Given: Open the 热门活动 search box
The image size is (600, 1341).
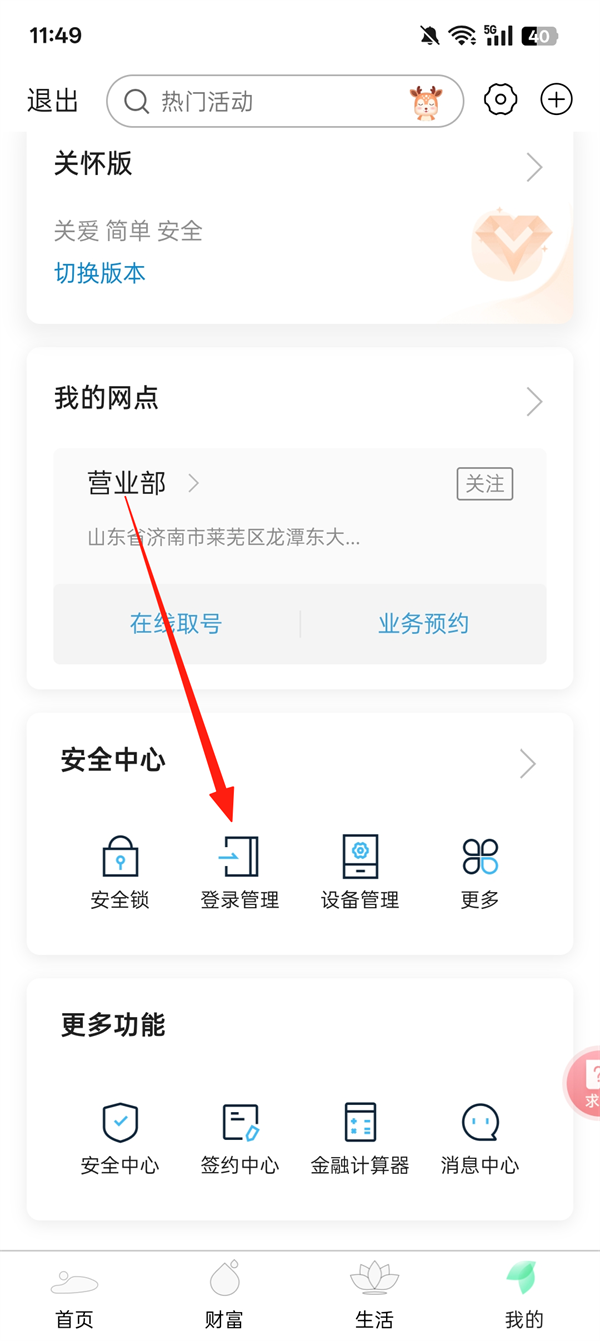Looking at the screenshot, I should 270,101.
